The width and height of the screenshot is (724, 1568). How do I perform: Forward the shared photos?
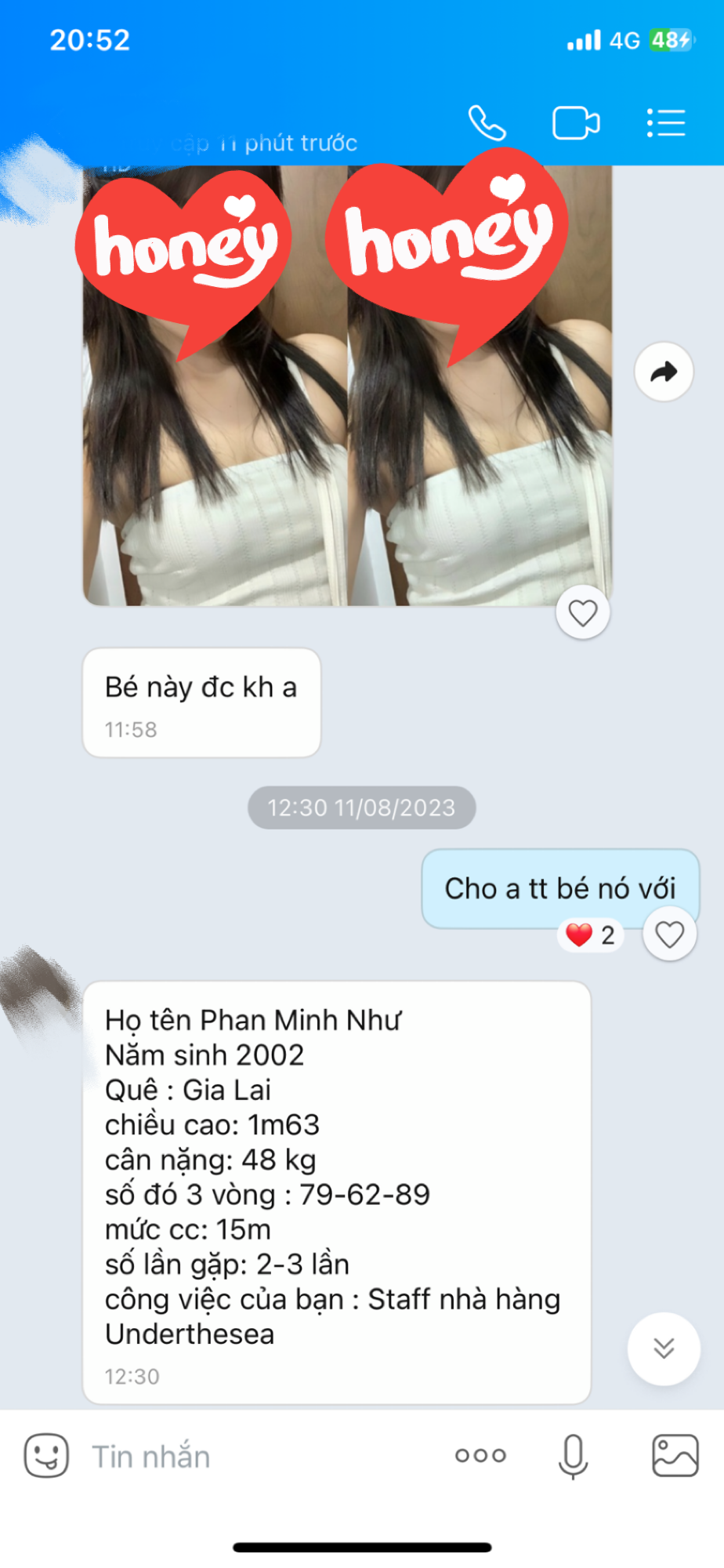pos(664,372)
